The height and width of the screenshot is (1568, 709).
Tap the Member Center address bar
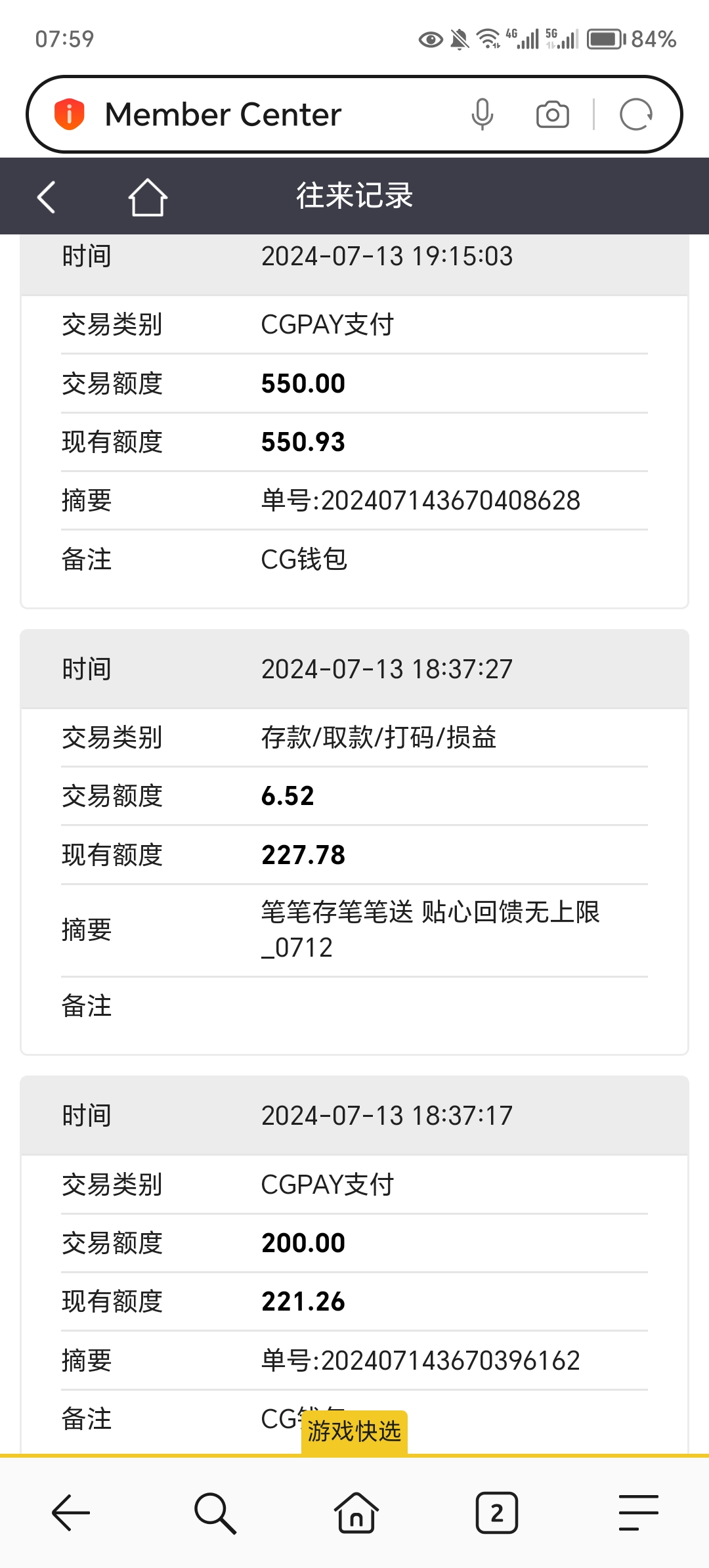click(x=263, y=115)
